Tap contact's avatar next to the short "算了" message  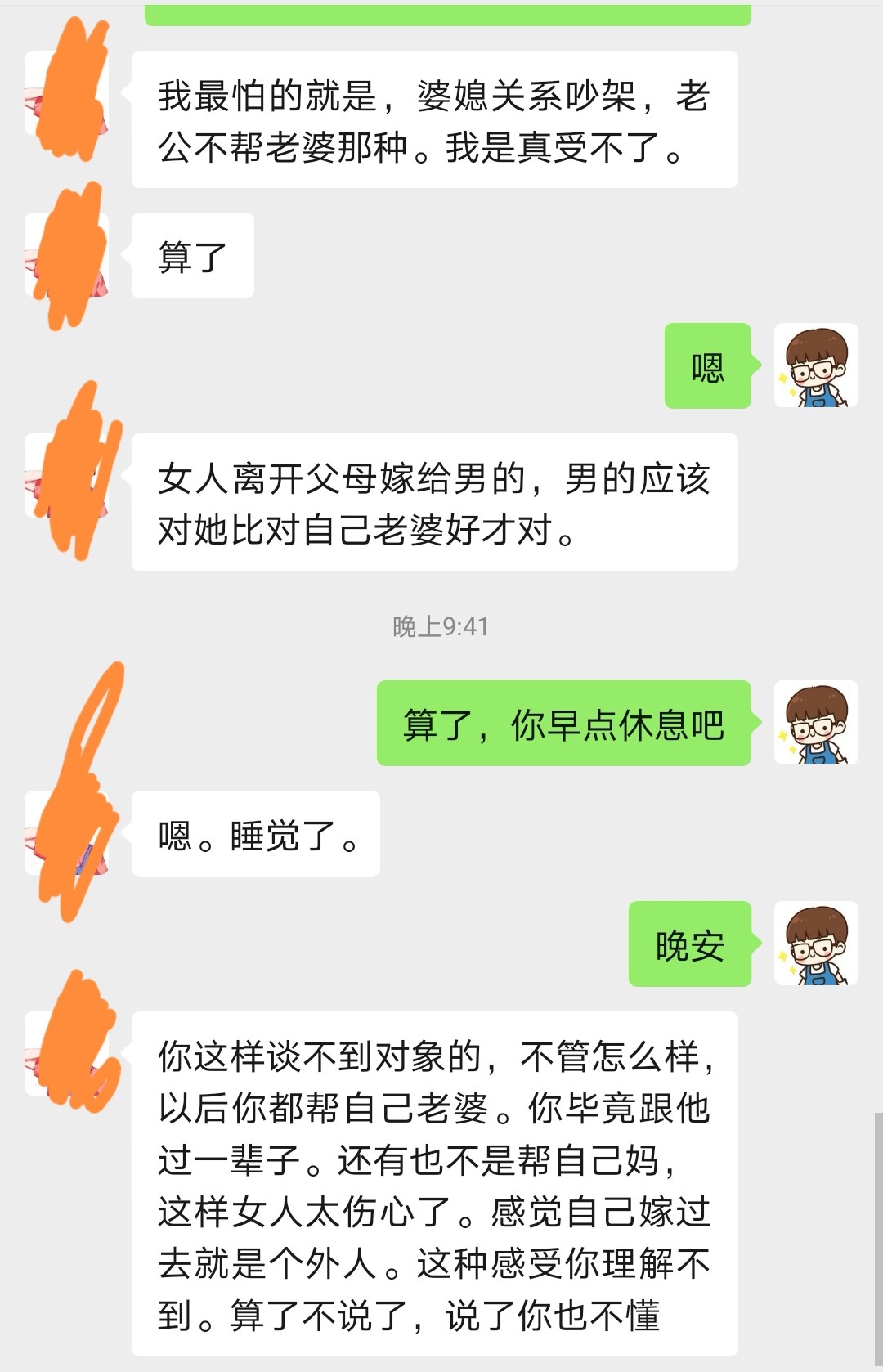point(67,255)
